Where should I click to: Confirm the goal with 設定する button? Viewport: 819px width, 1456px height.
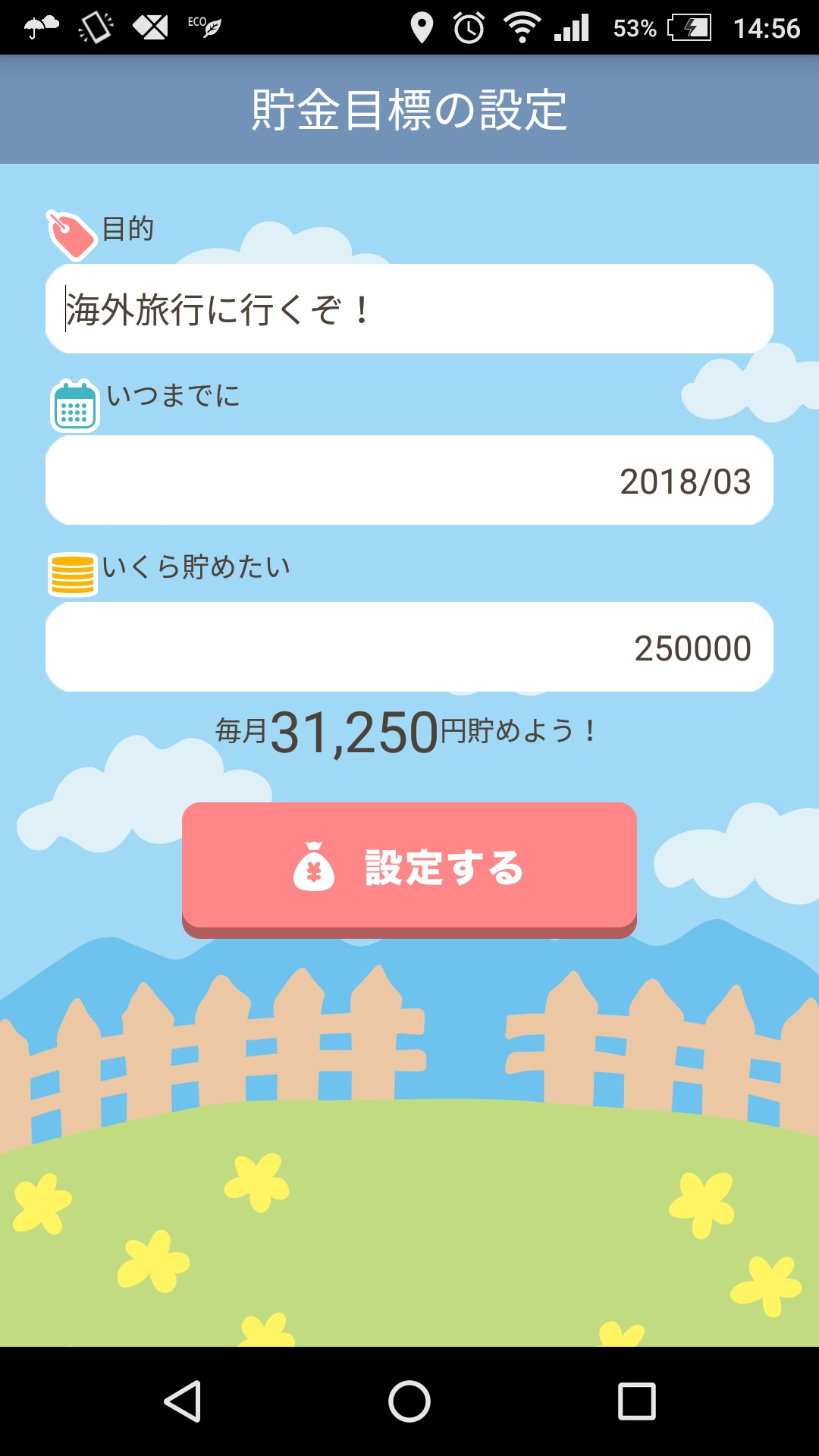coord(409,867)
